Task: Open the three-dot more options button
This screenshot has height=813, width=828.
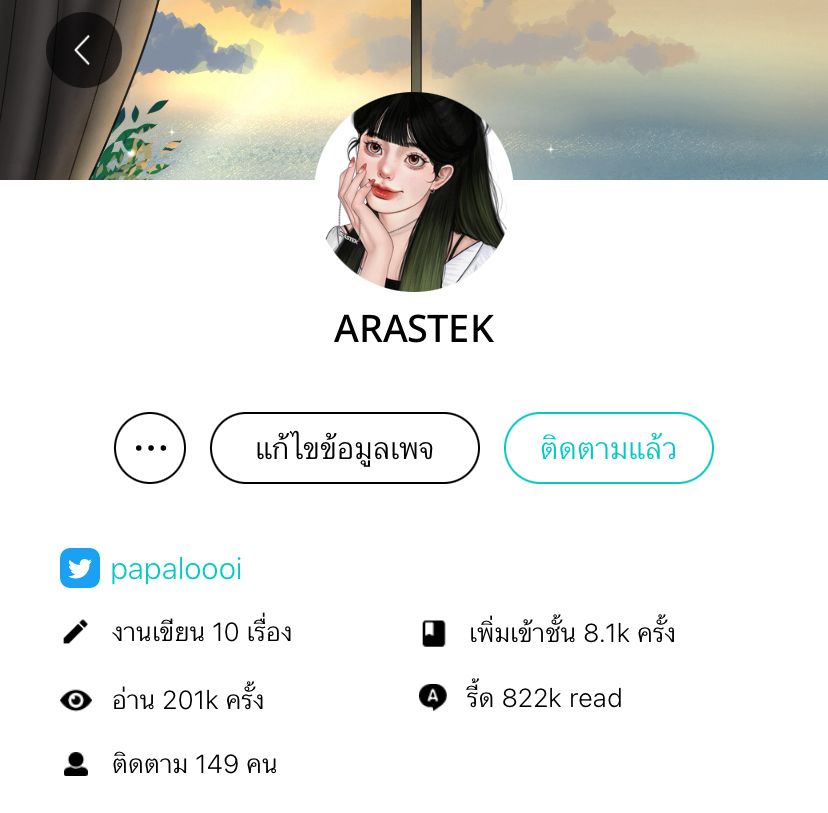Action: click(x=150, y=448)
